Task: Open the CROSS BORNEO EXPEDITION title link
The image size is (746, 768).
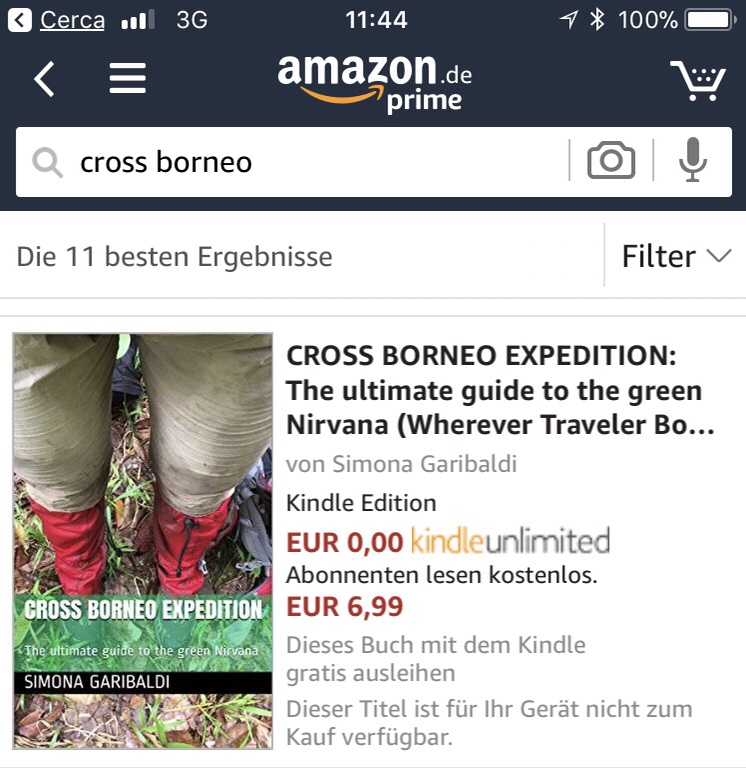Action: (x=494, y=390)
